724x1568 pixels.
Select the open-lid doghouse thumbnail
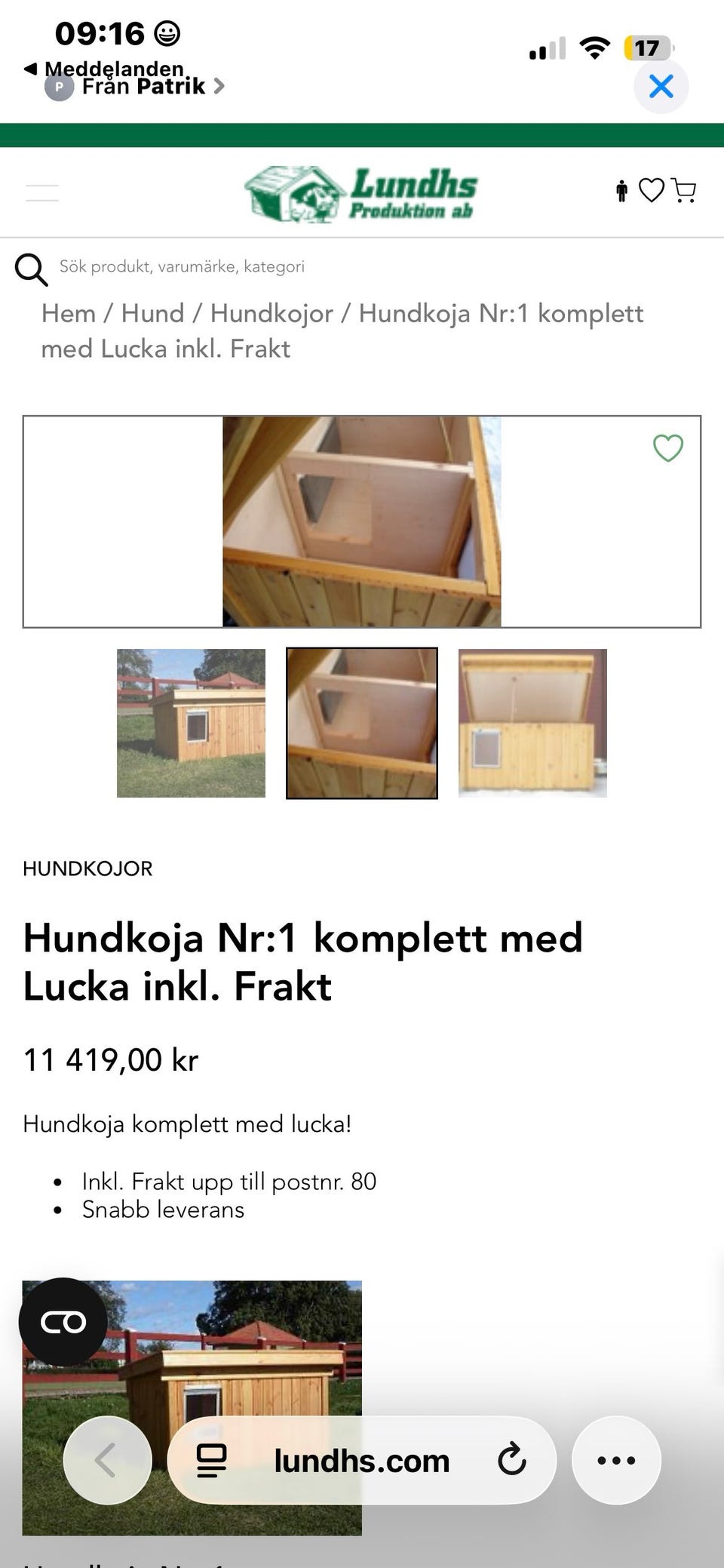532,723
